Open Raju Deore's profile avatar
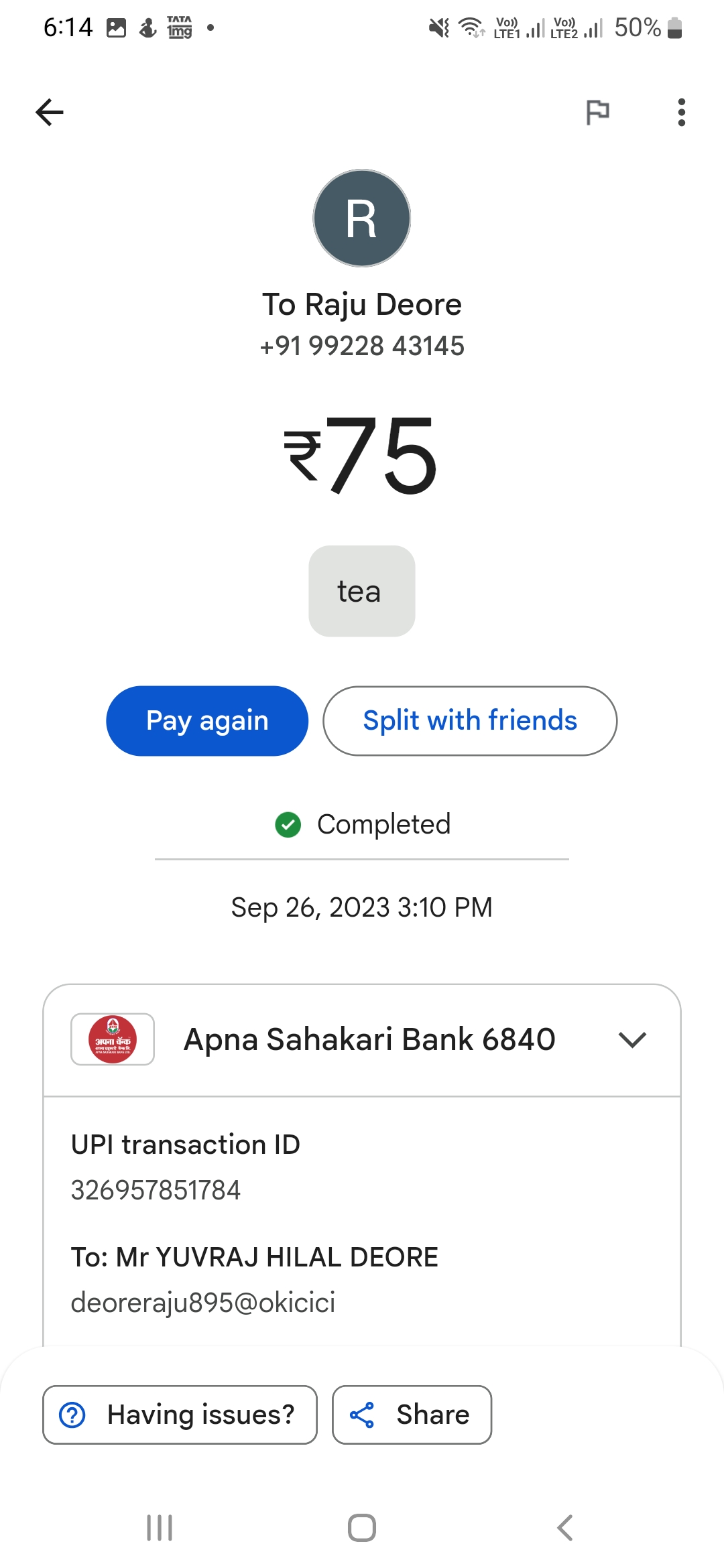Image resolution: width=724 pixels, height=1568 pixels. coord(362,218)
